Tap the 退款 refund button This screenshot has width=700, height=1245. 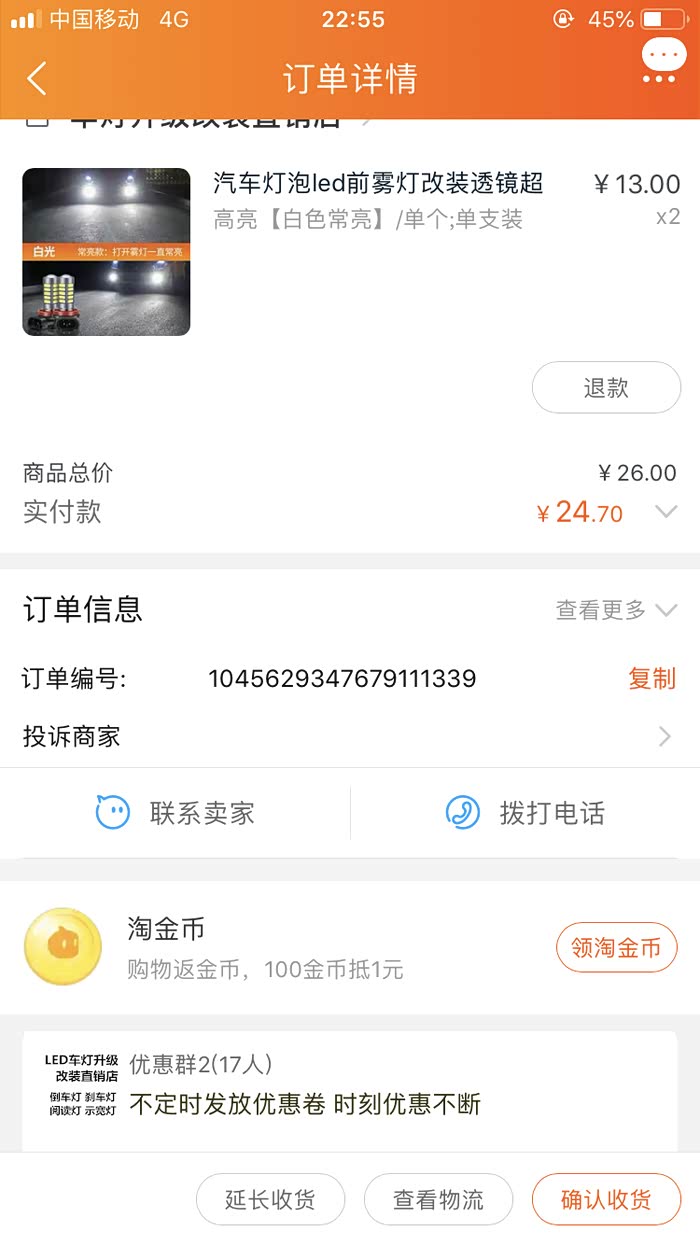point(606,388)
